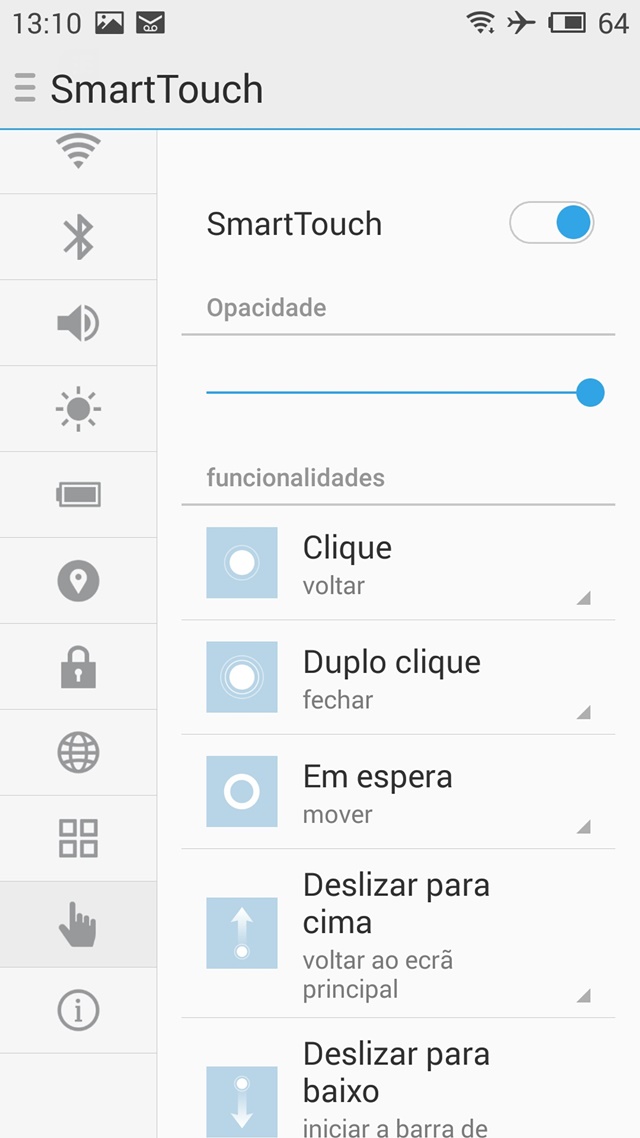
Task: Open the drawer menu next to SmartTouch title
Action: (25, 89)
